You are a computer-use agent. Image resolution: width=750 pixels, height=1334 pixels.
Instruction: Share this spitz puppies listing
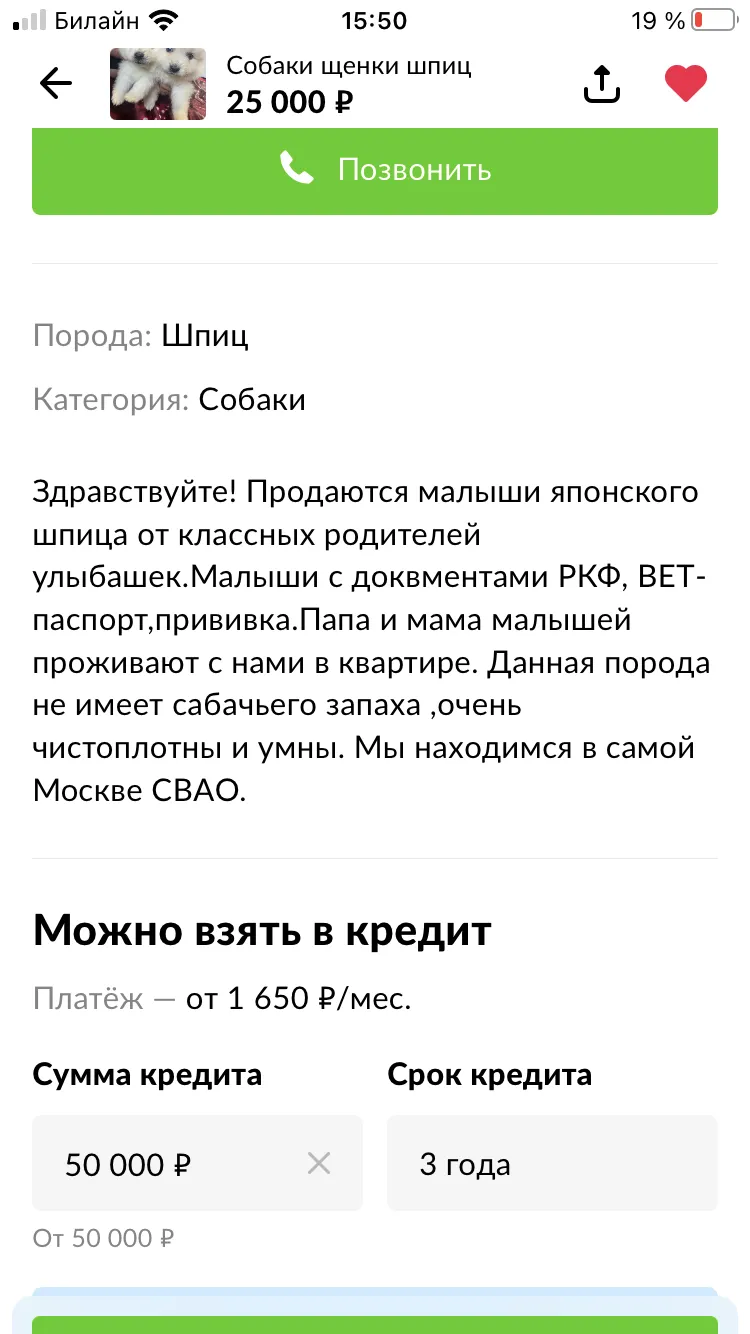coord(601,84)
